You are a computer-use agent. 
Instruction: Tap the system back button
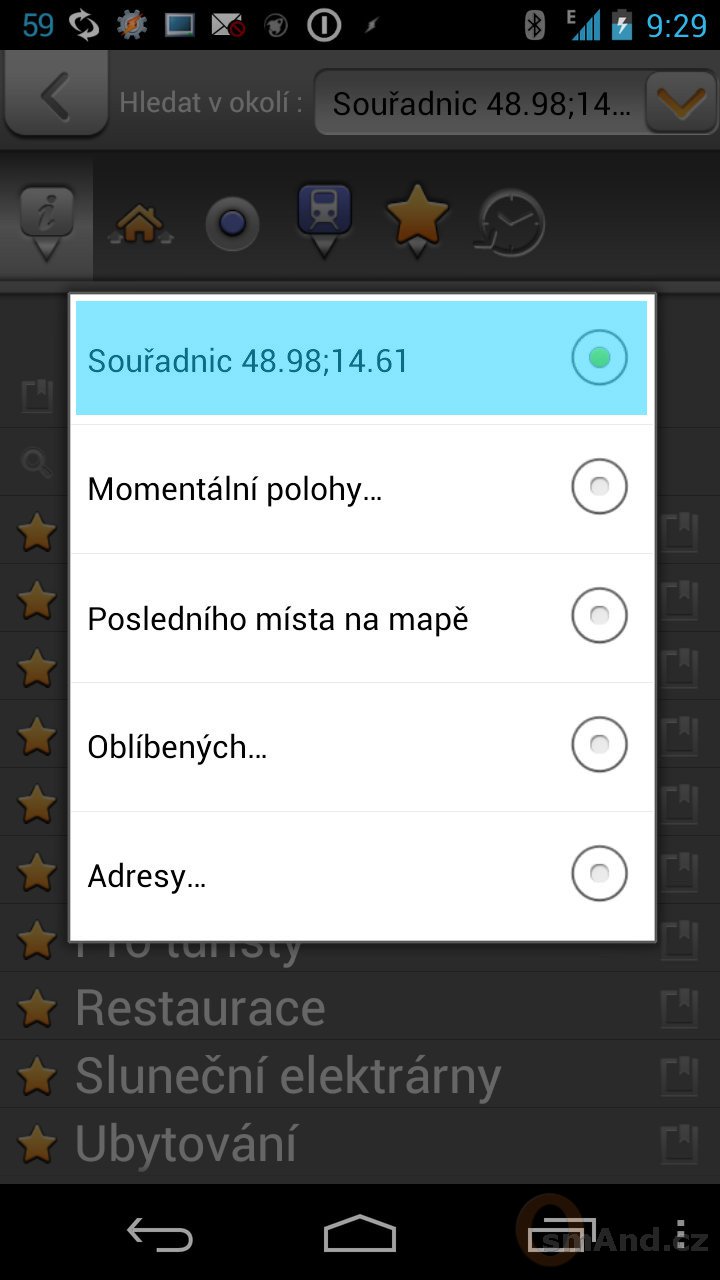click(160, 1234)
